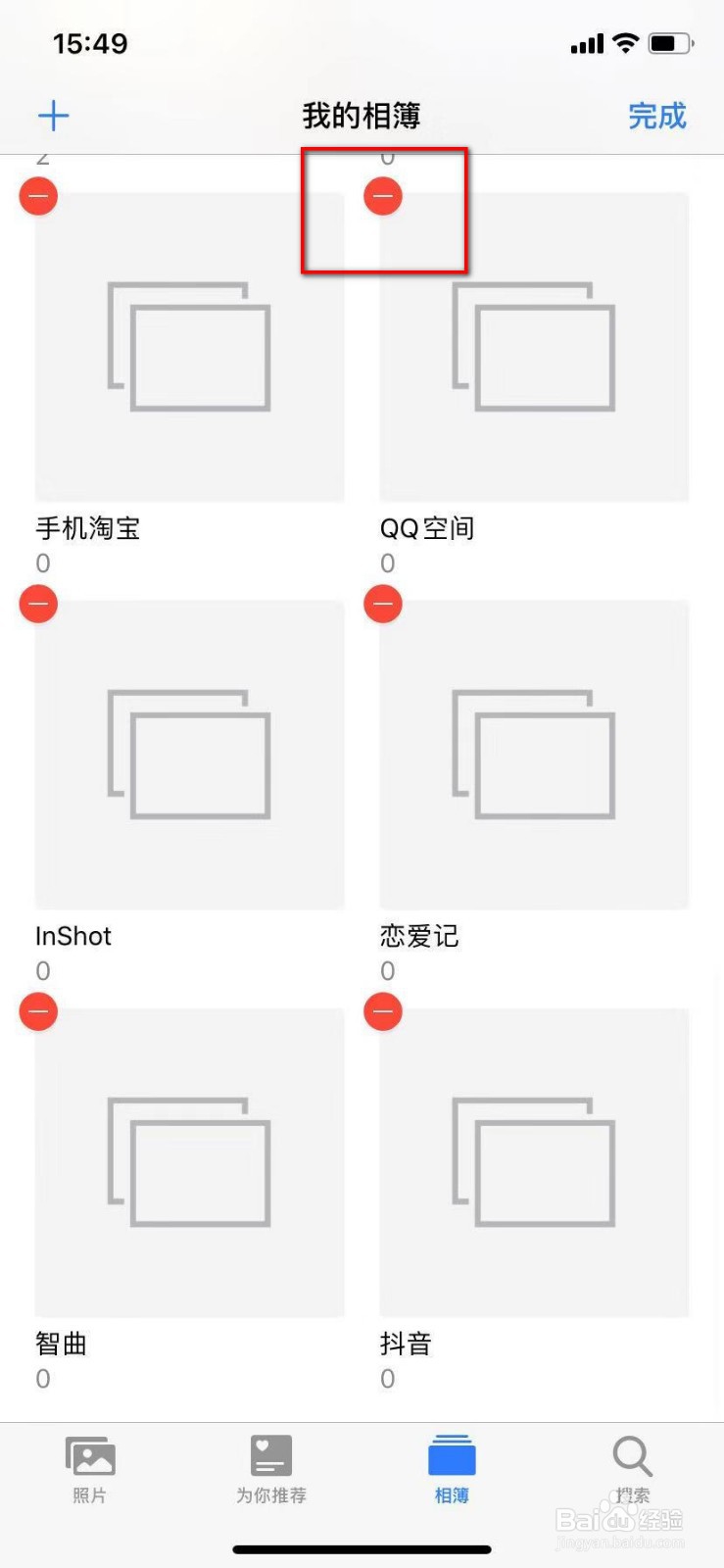Tap the delete minus icon on 智曲 album

38,1011
